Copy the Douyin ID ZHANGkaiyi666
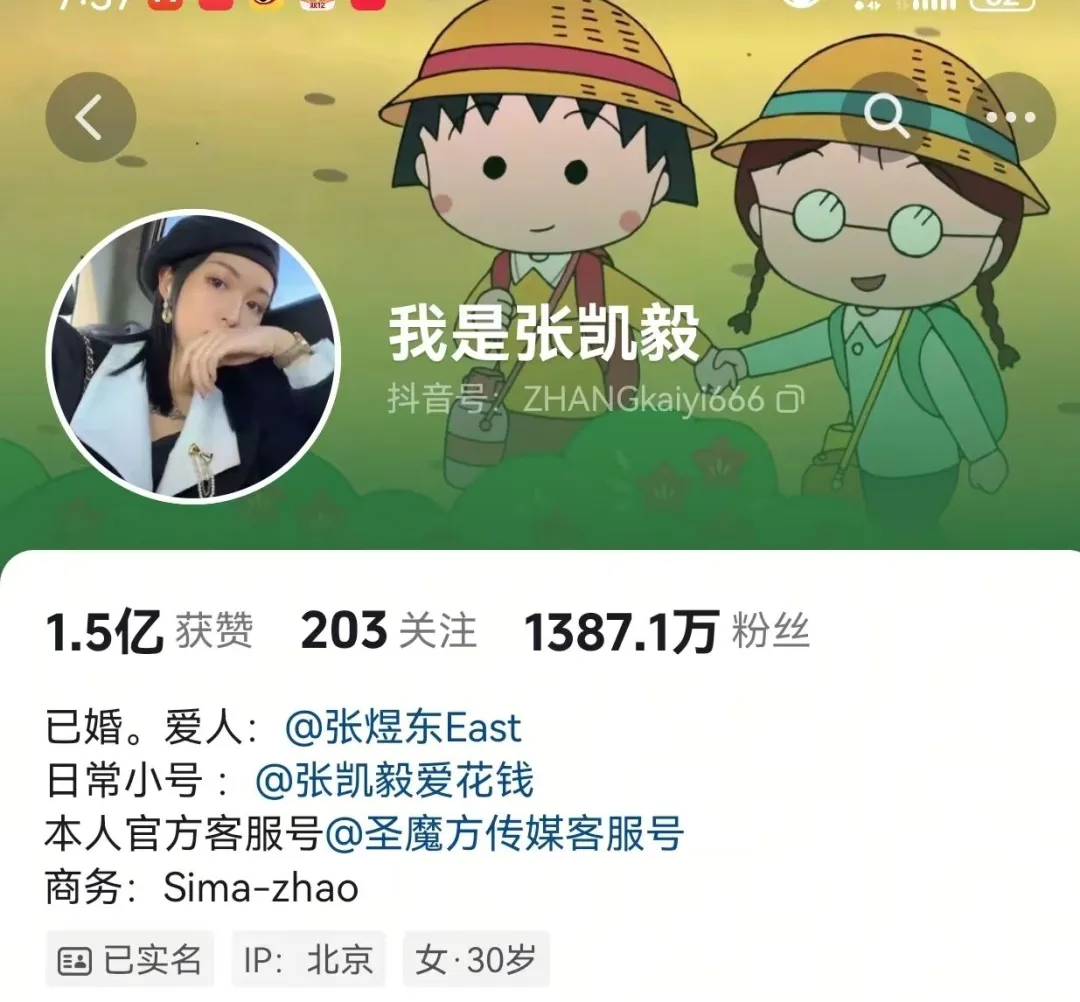 [x=791, y=401]
